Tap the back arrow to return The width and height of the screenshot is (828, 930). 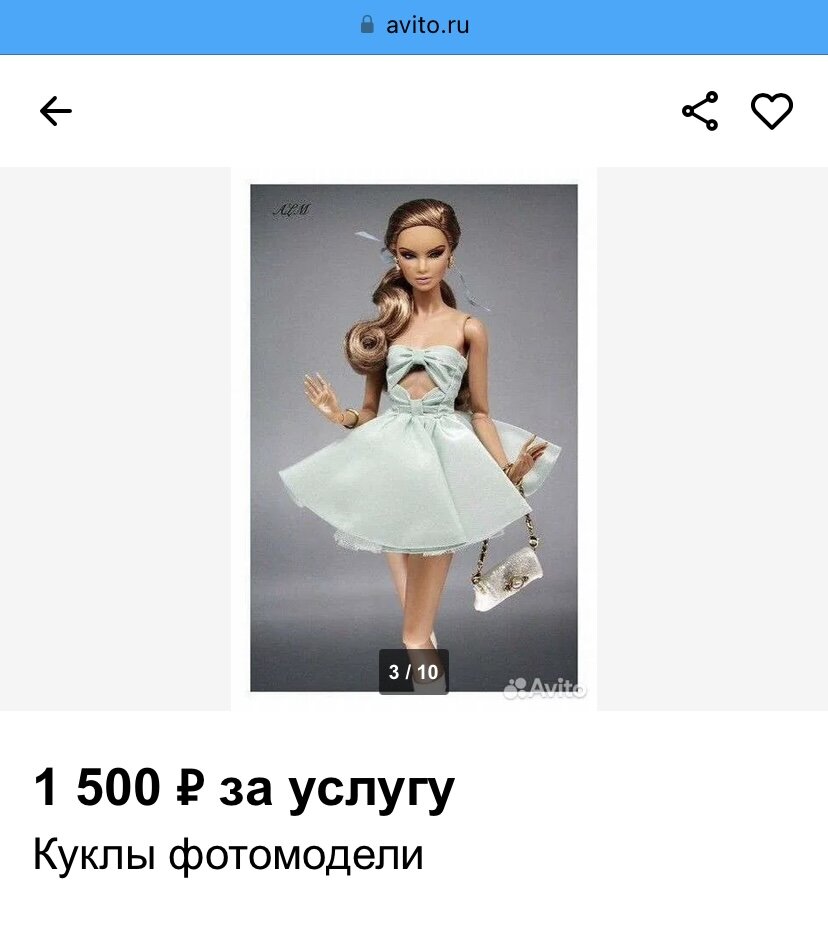56,111
